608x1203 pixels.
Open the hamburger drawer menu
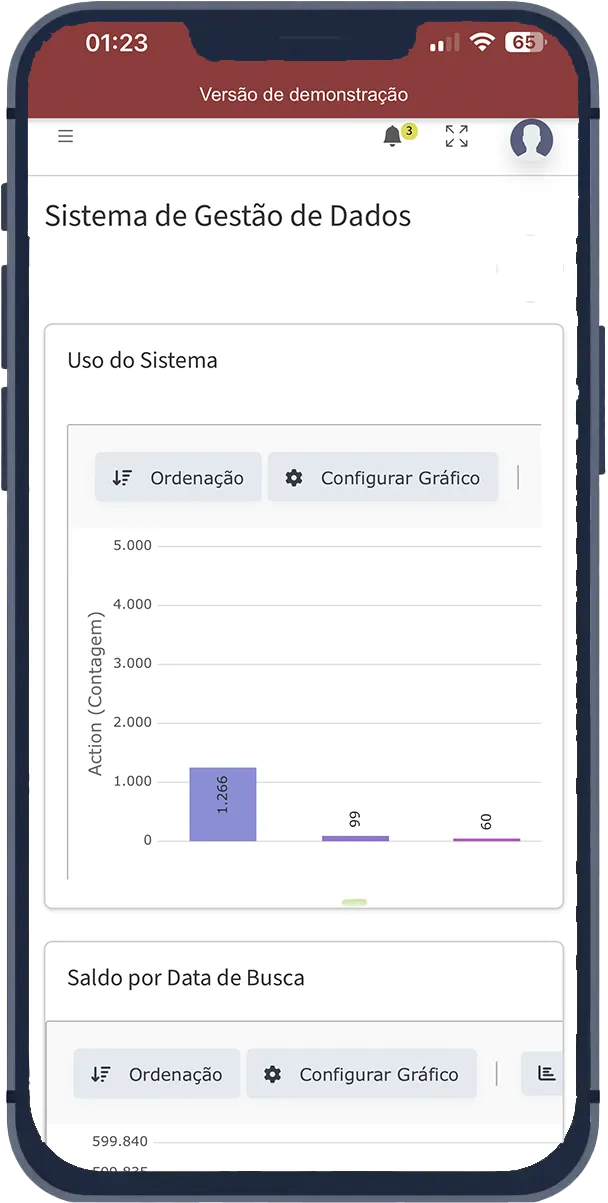pyautogui.click(x=66, y=136)
